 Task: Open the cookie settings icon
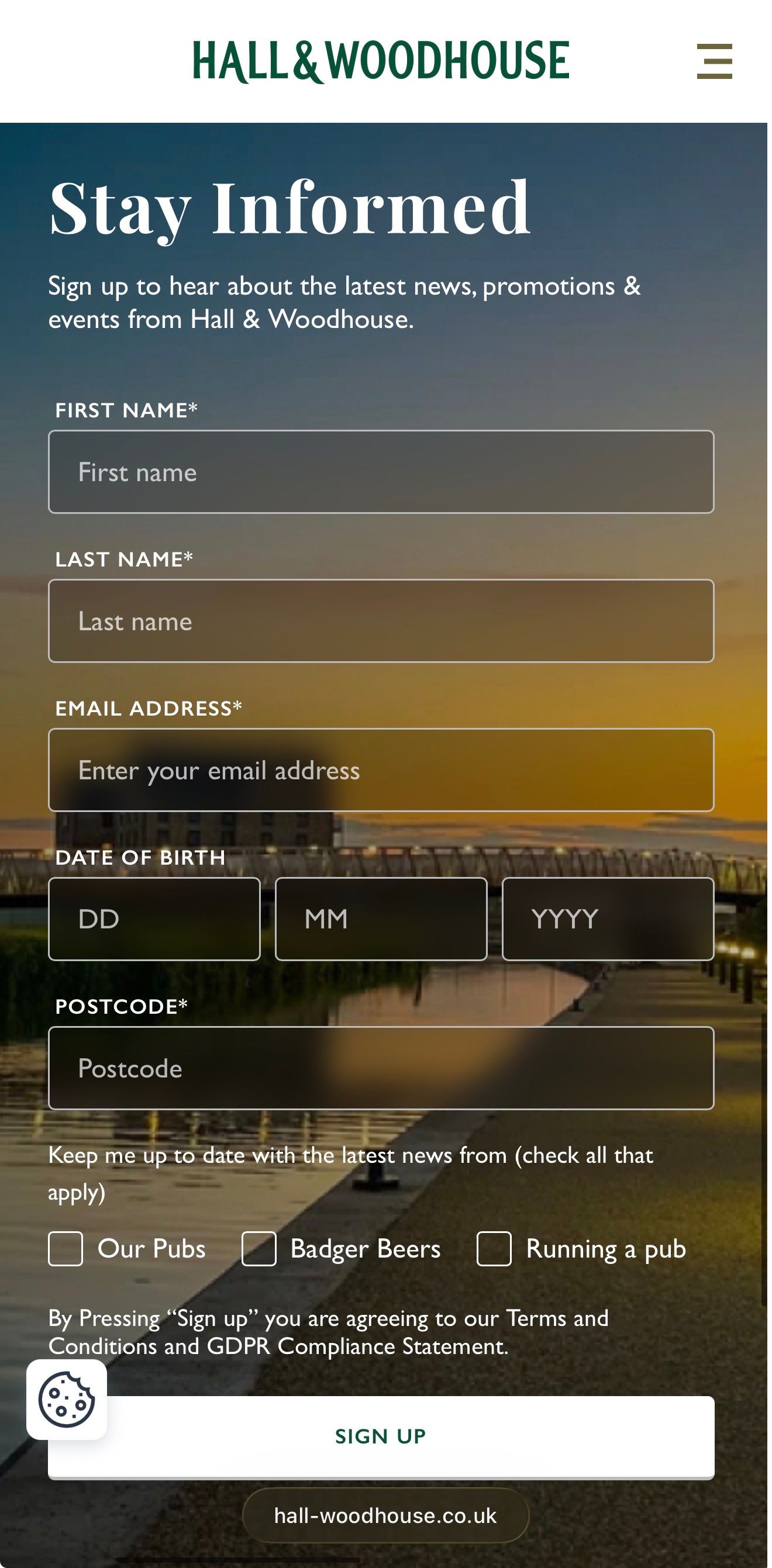click(66, 1400)
